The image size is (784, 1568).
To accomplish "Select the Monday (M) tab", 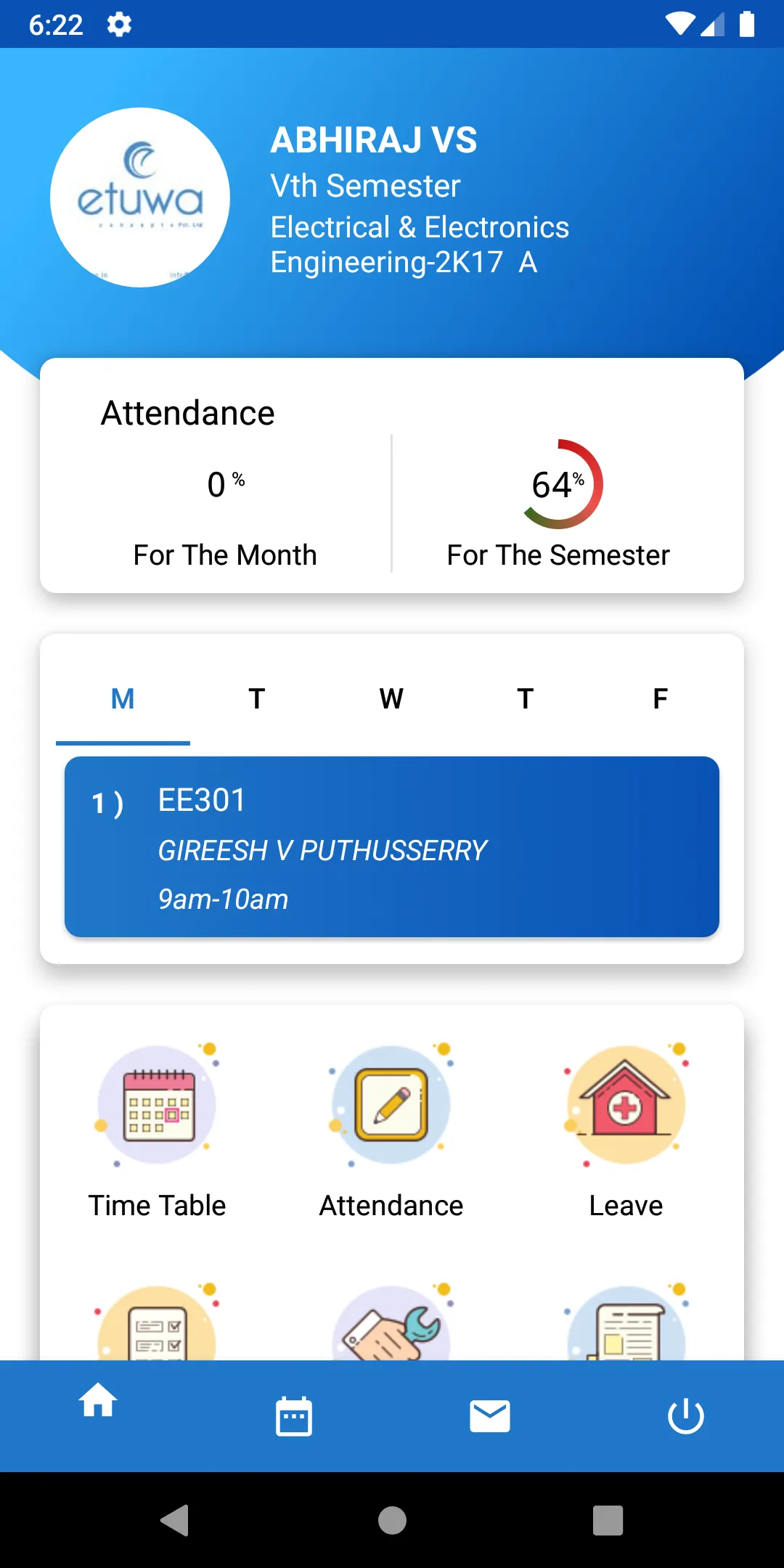I will coord(123,698).
